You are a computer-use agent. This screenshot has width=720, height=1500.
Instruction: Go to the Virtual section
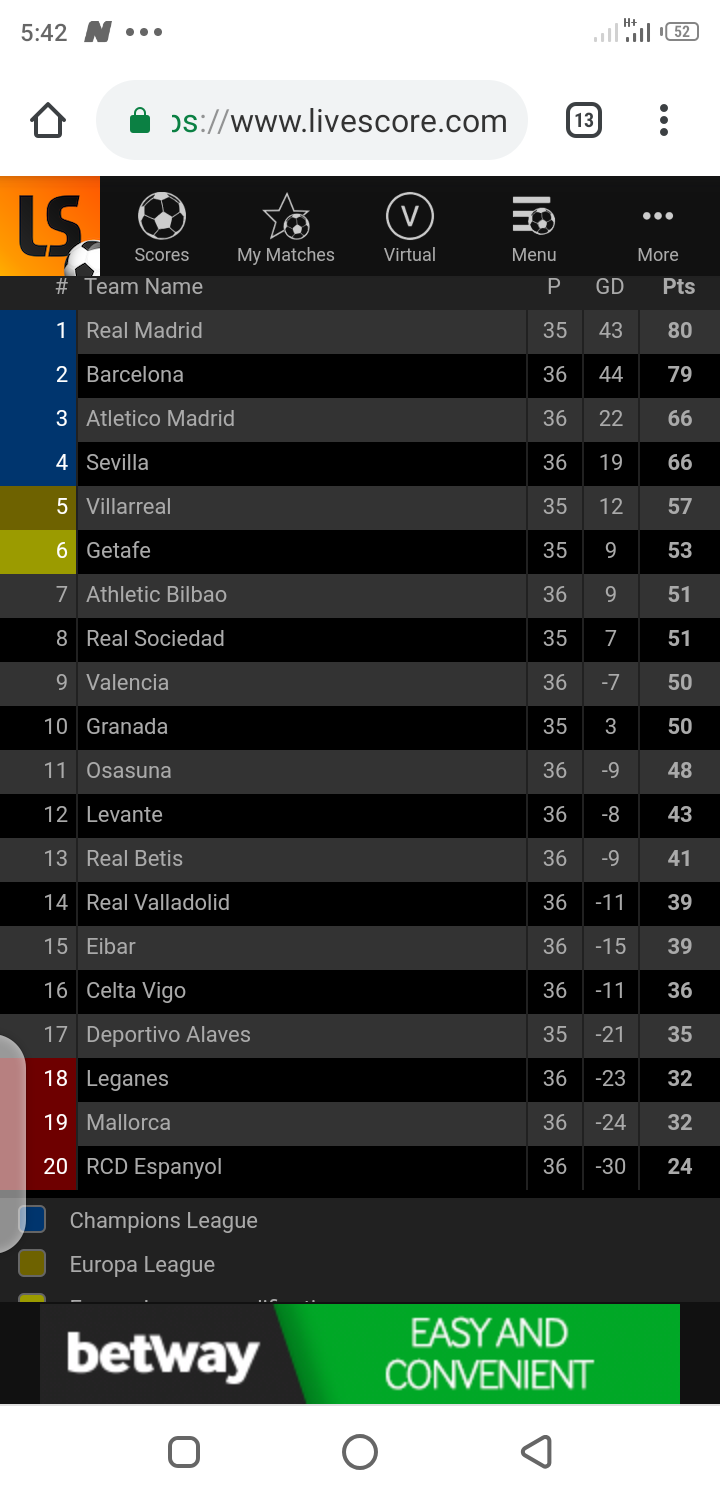(x=410, y=228)
